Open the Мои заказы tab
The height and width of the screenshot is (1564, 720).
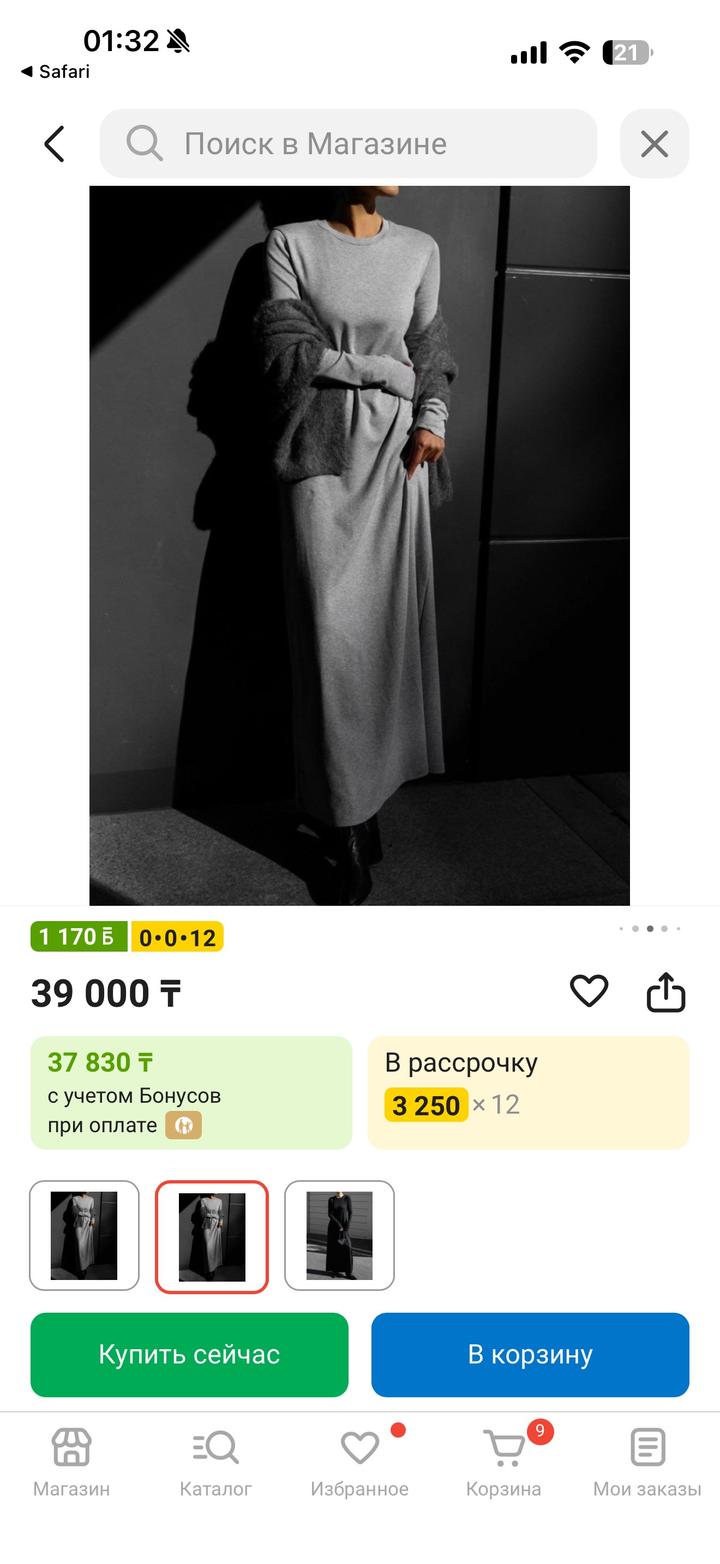(647, 1462)
